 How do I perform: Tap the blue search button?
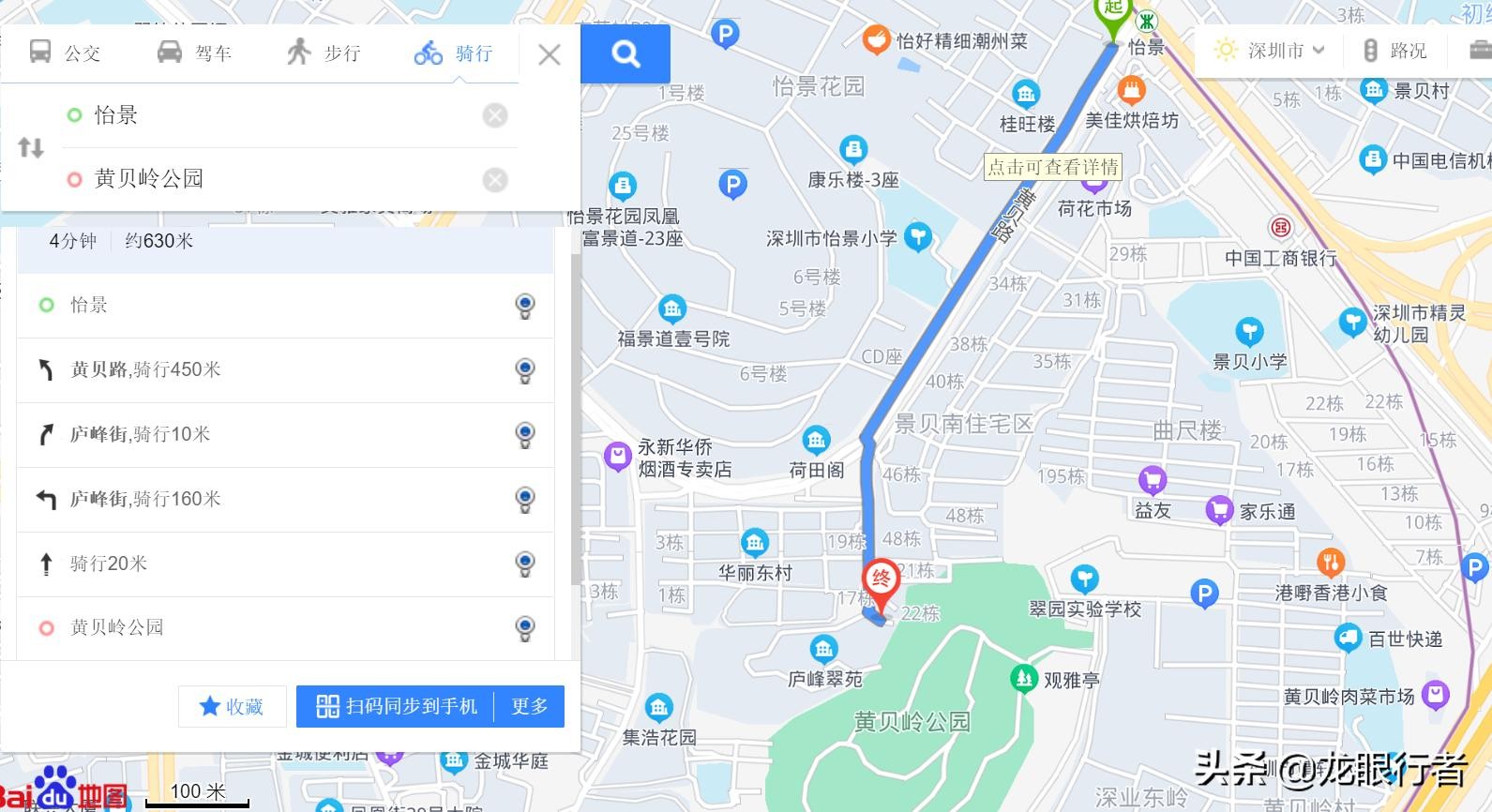[x=625, y=53]
